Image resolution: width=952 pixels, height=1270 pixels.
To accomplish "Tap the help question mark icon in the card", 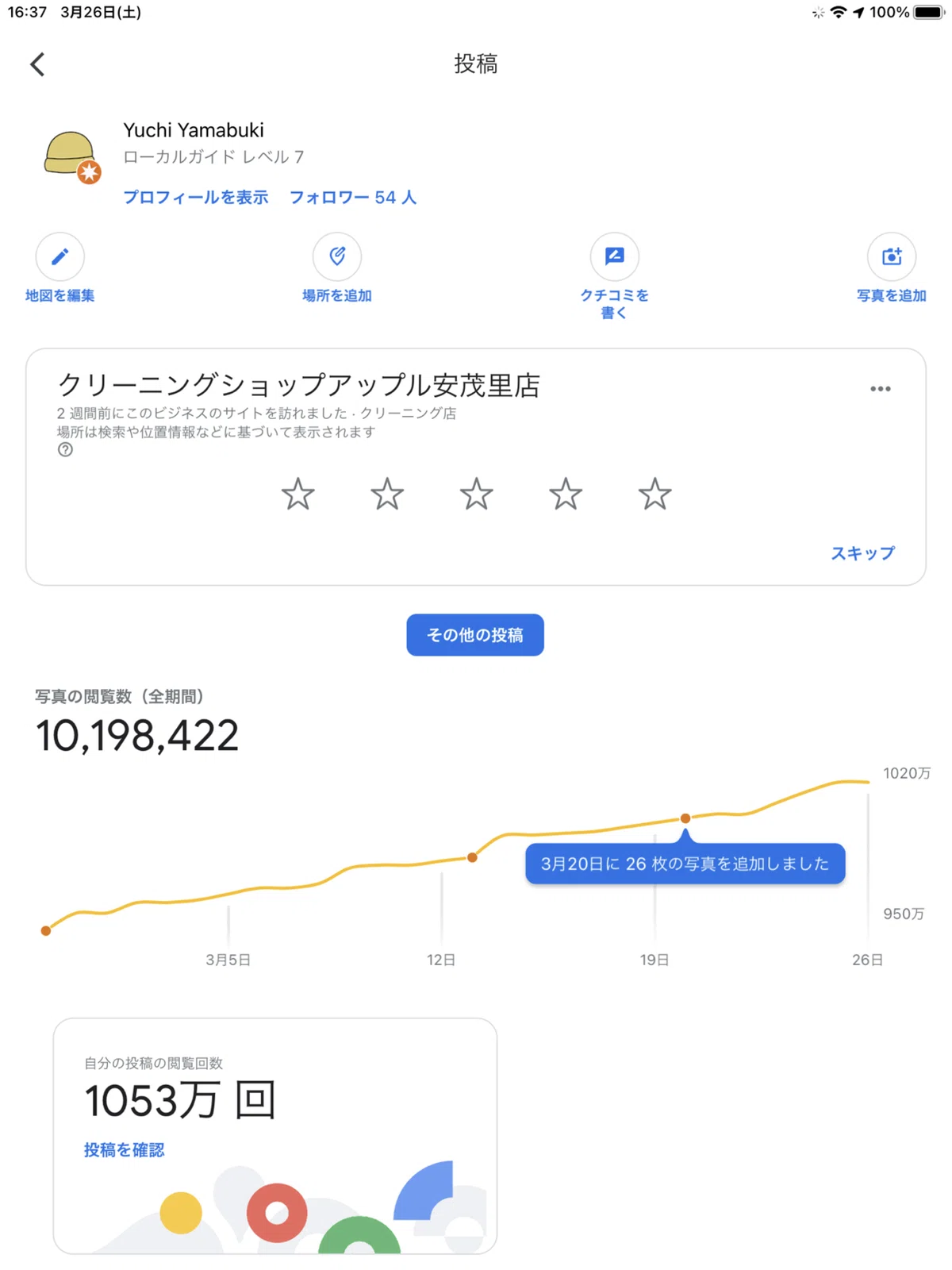I will (66, 450).
